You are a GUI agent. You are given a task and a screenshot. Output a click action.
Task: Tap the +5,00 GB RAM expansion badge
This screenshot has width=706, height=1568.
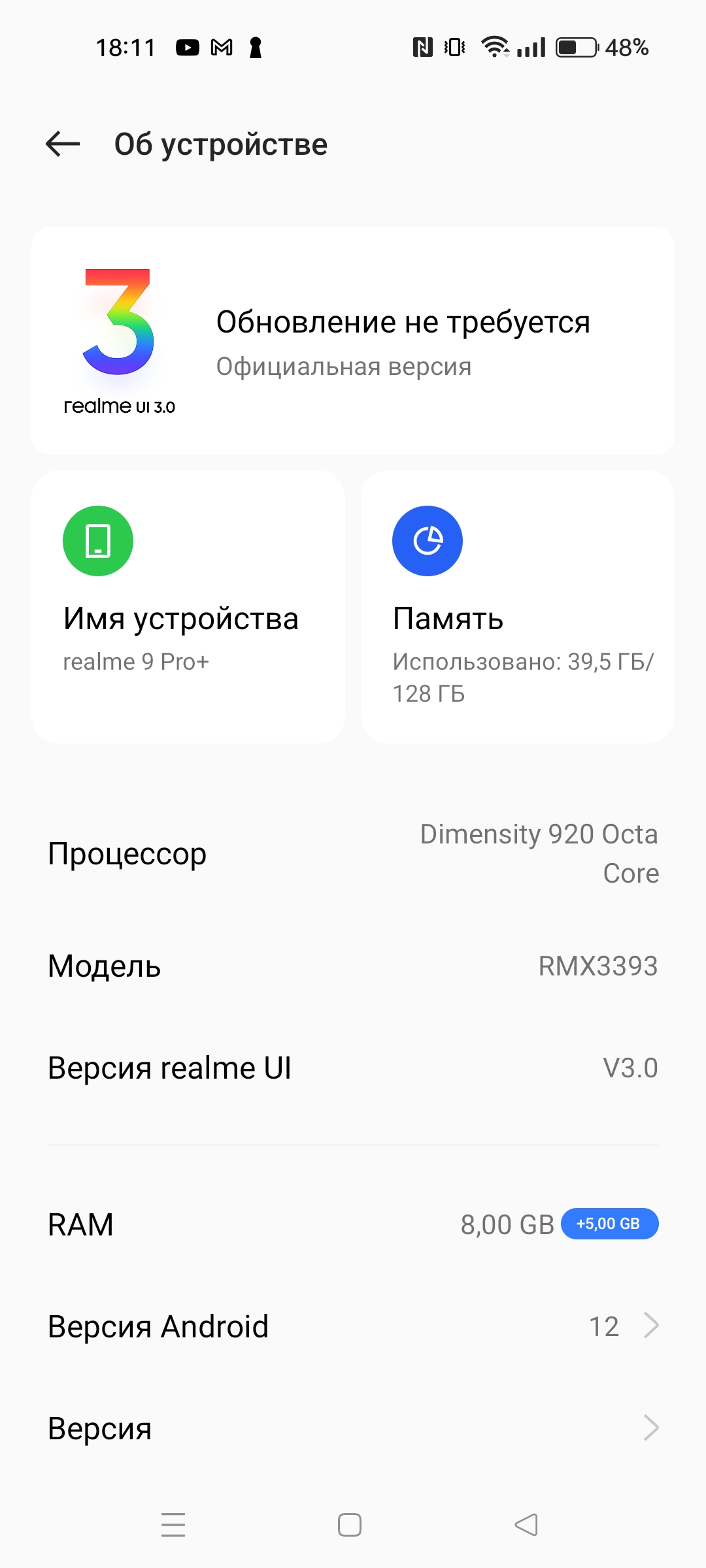[x=609, y=1224]
